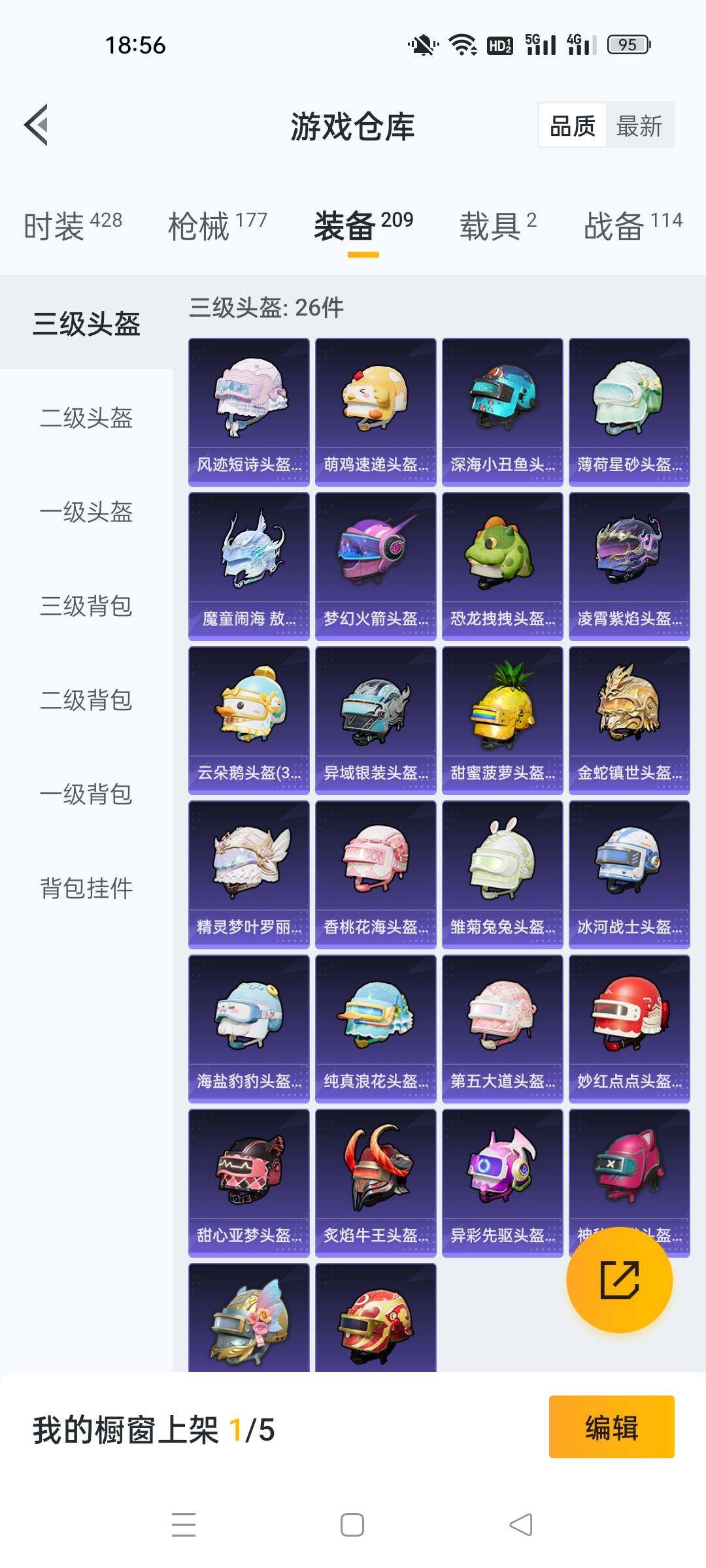Sort the warehouse by 最新
The height and width of the screenshot is (1568, 706).
point(639,125)
